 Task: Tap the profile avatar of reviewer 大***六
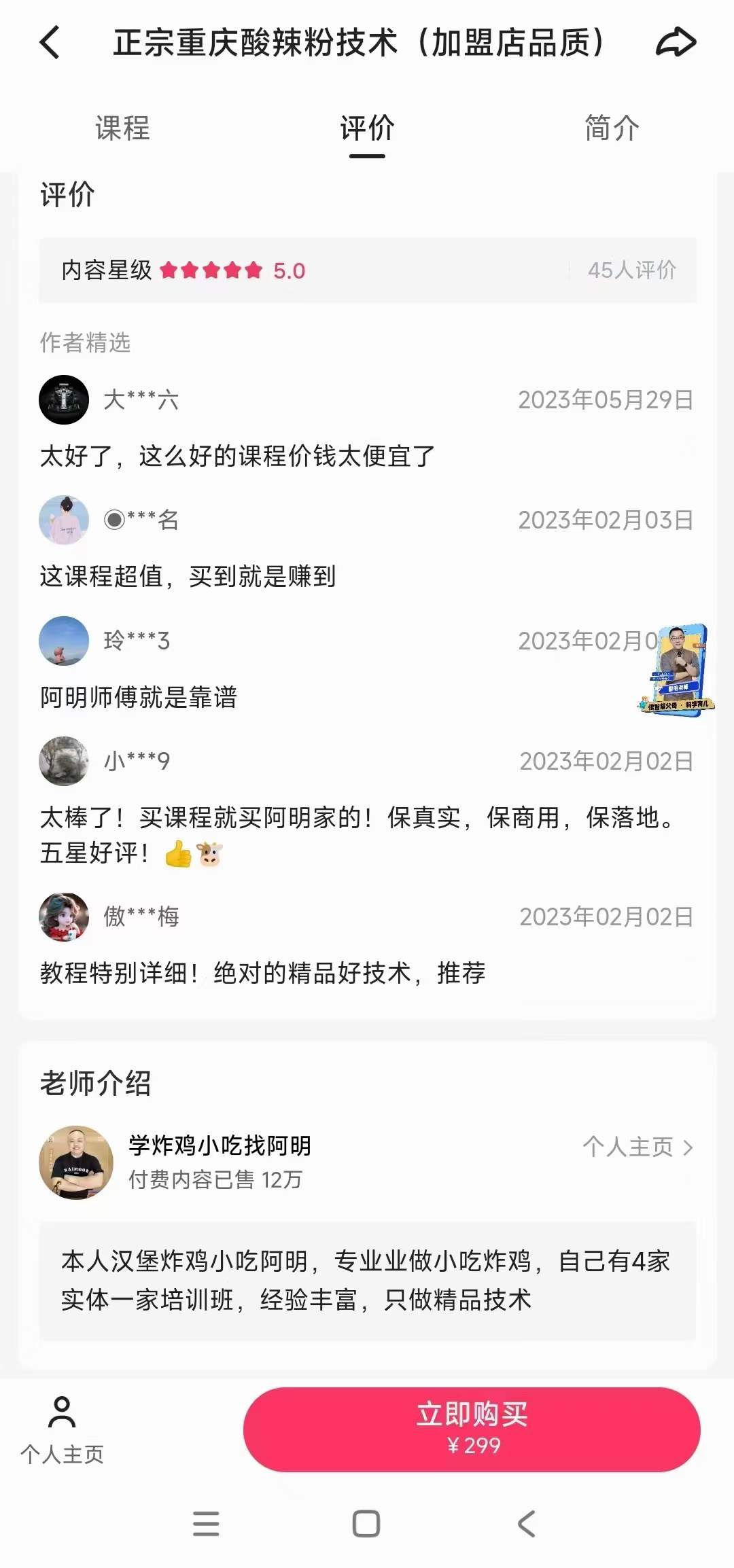(x=64, y=400)
